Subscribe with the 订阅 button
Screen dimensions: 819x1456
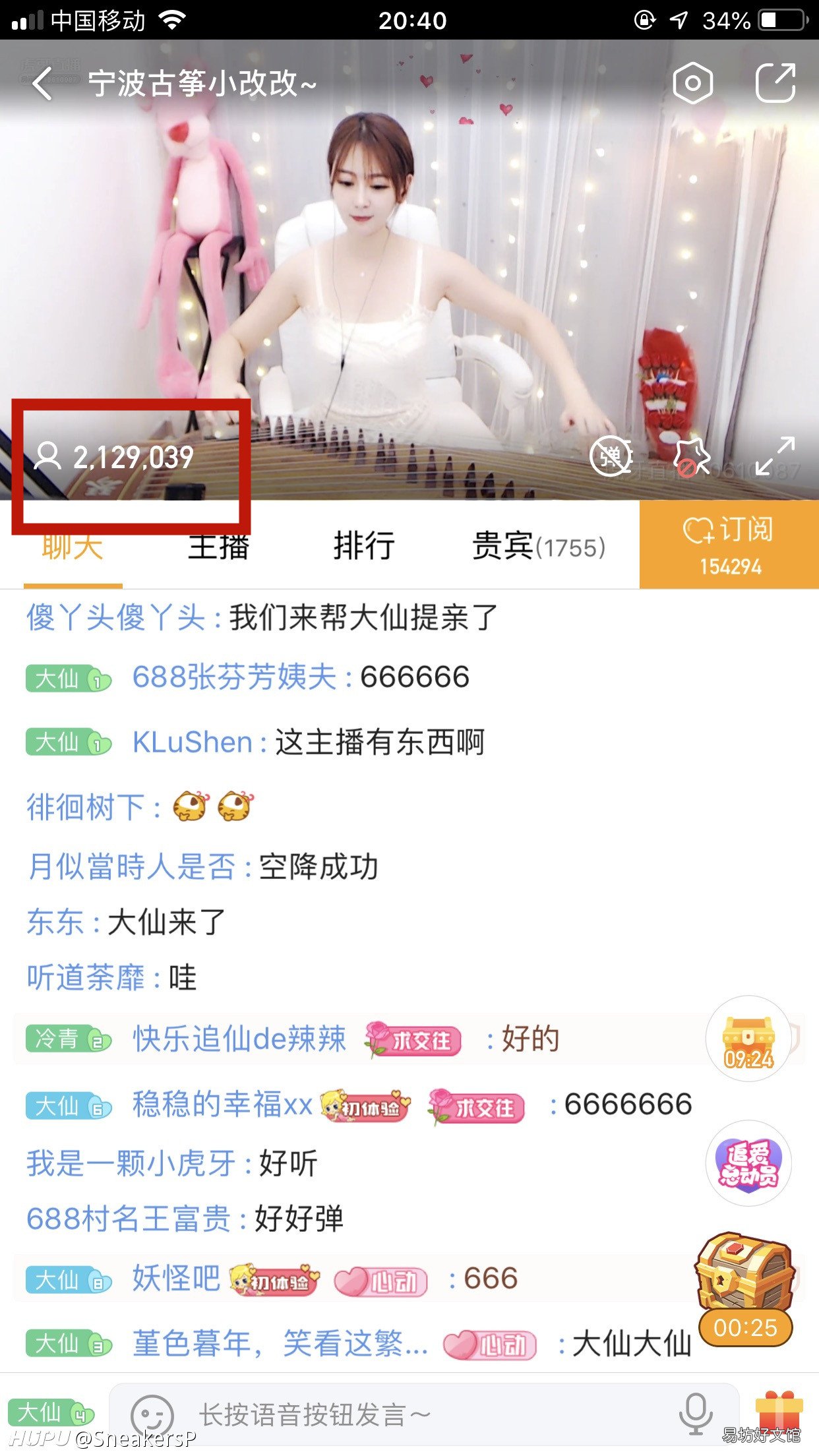pos(729,545)
